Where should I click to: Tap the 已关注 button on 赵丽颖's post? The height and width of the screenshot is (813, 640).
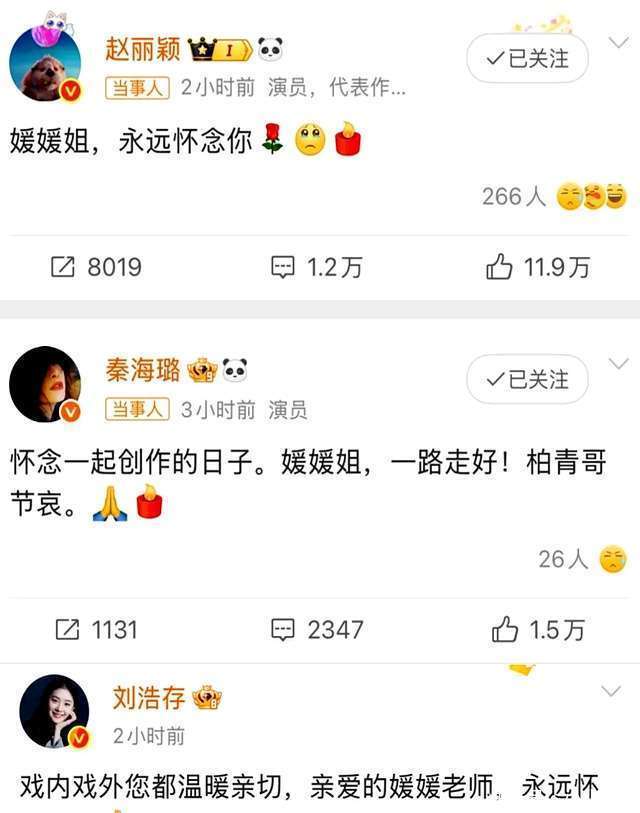click(x=527, y=59)
